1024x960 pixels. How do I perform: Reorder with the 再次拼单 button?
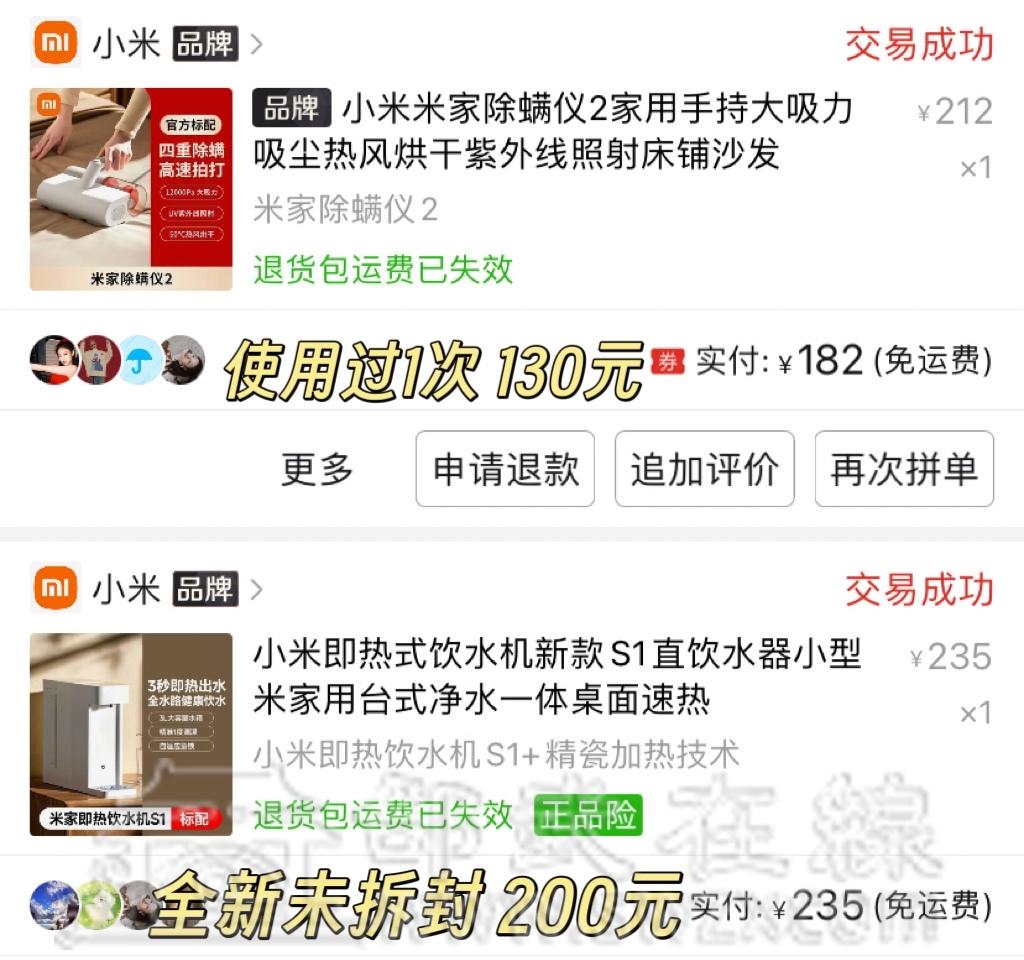[903, 469]
